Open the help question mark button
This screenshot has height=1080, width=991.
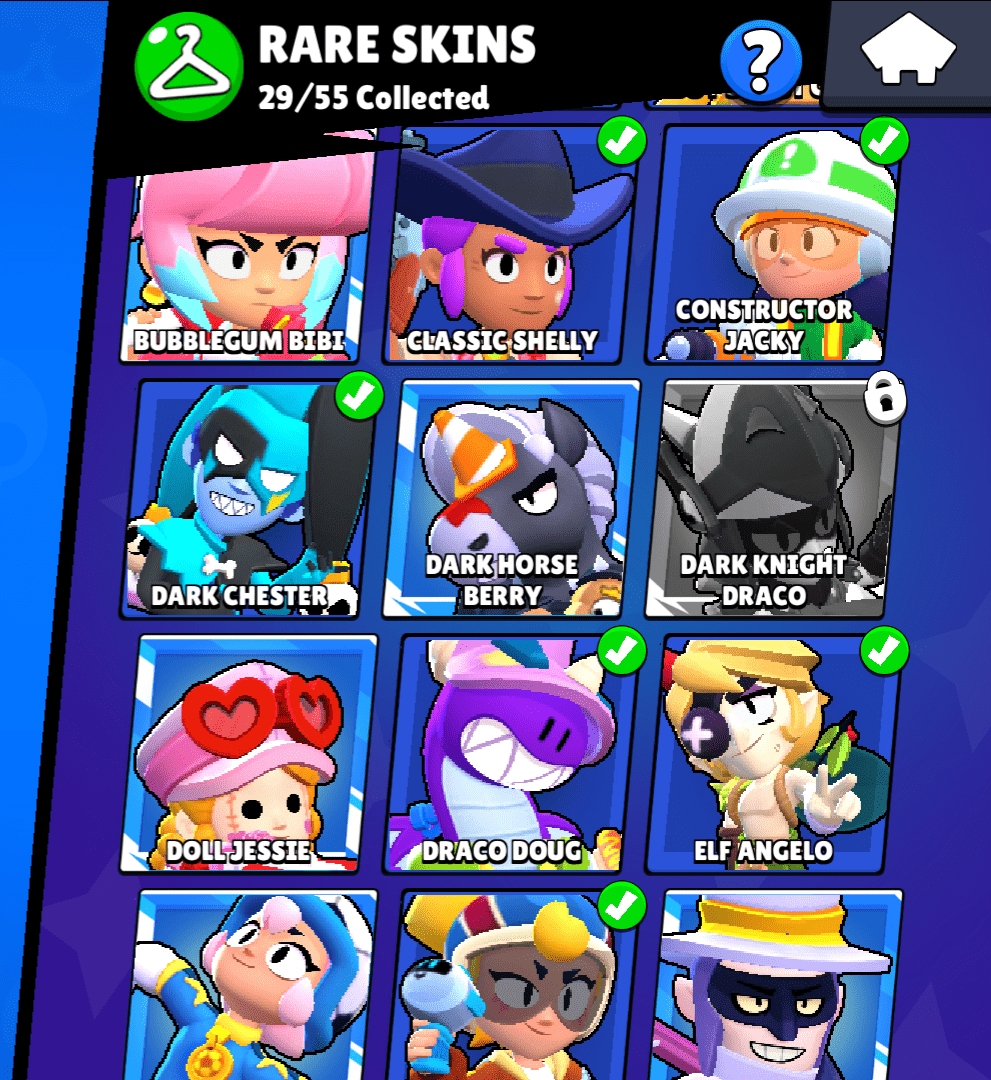(761, 61)
